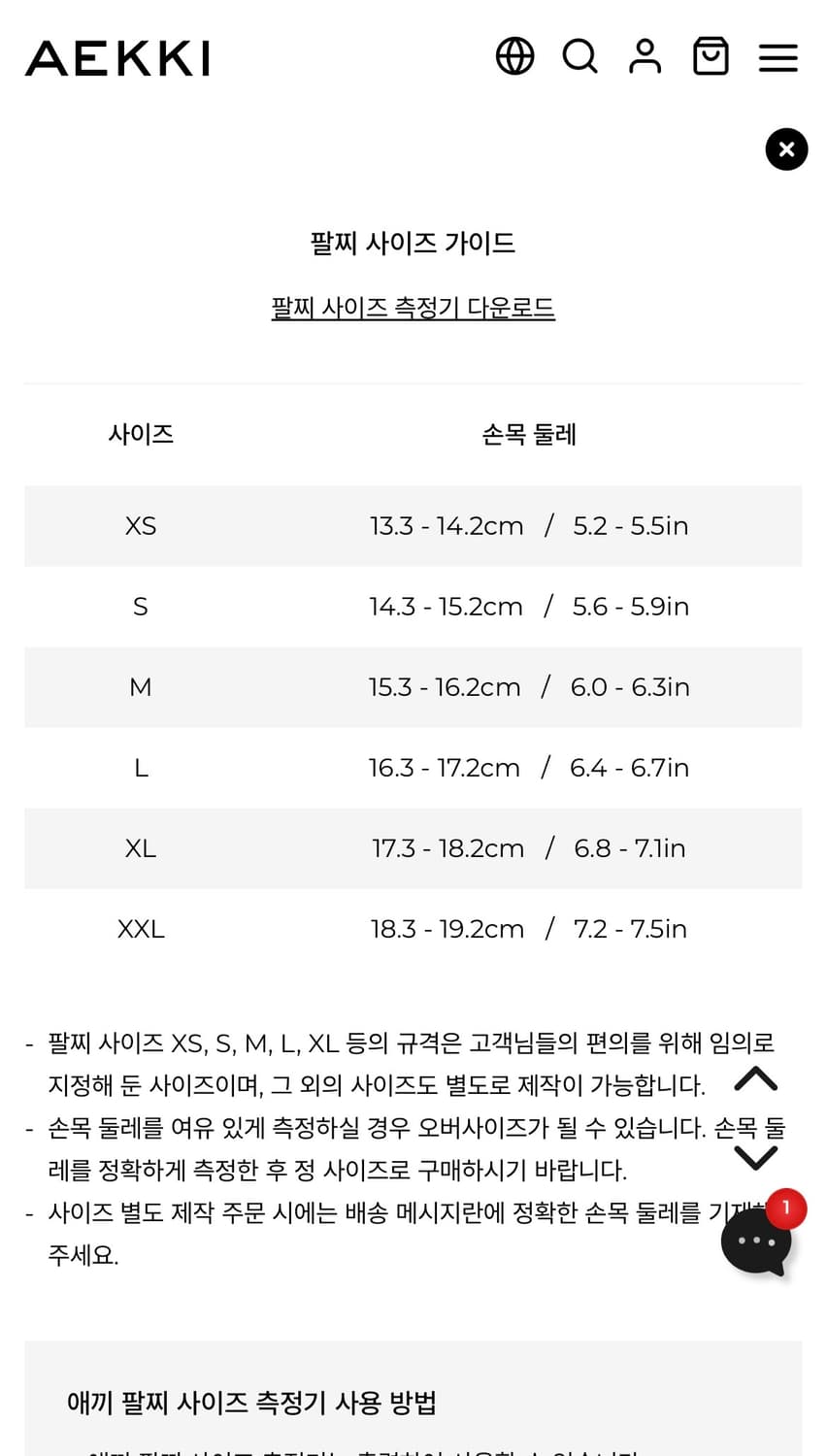Collapse the guide with the up arrow control
This screenshot has height=1456, width=827.
click(x=756, y=1079)
